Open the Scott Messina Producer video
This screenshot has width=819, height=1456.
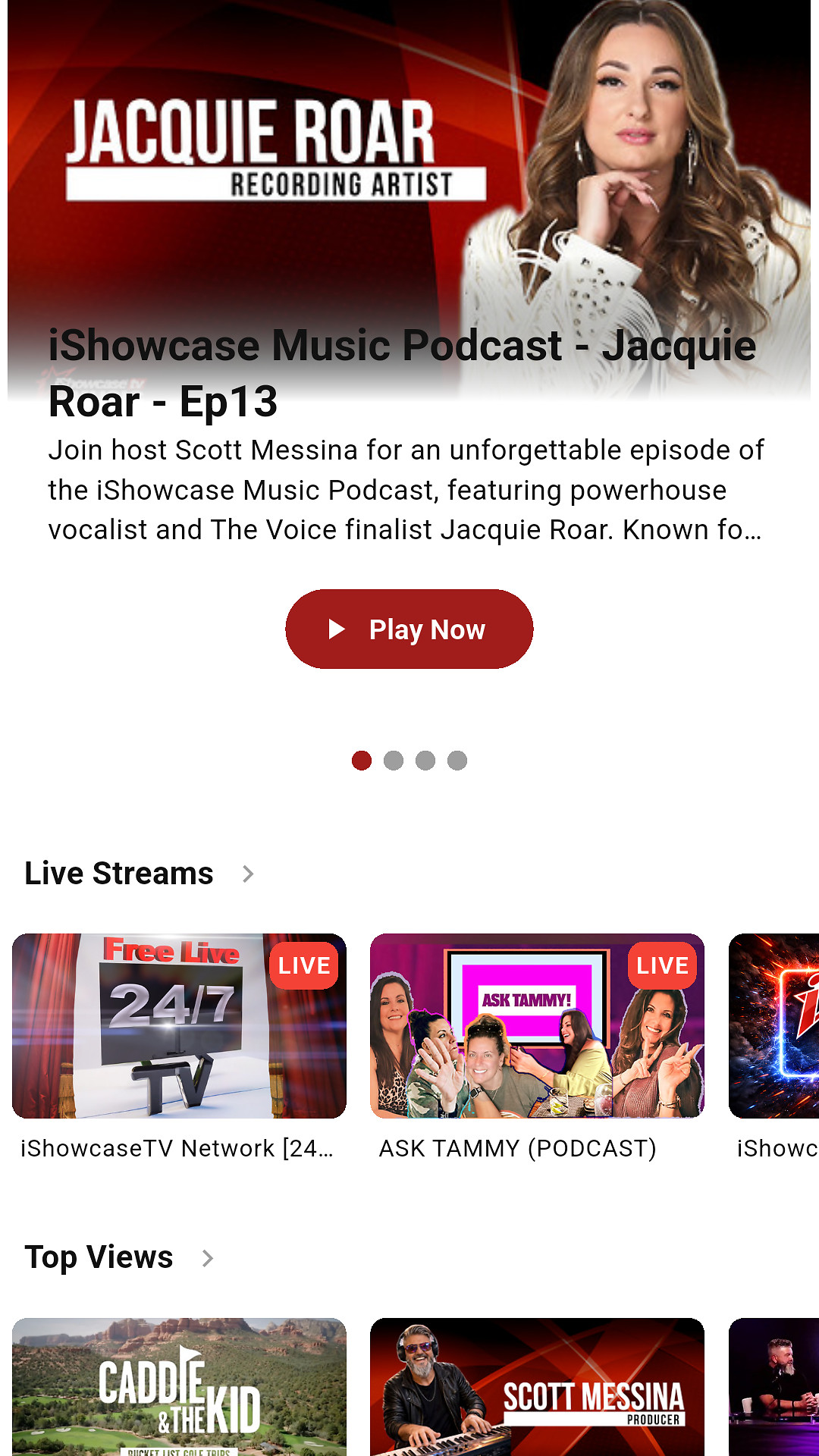537,1386
